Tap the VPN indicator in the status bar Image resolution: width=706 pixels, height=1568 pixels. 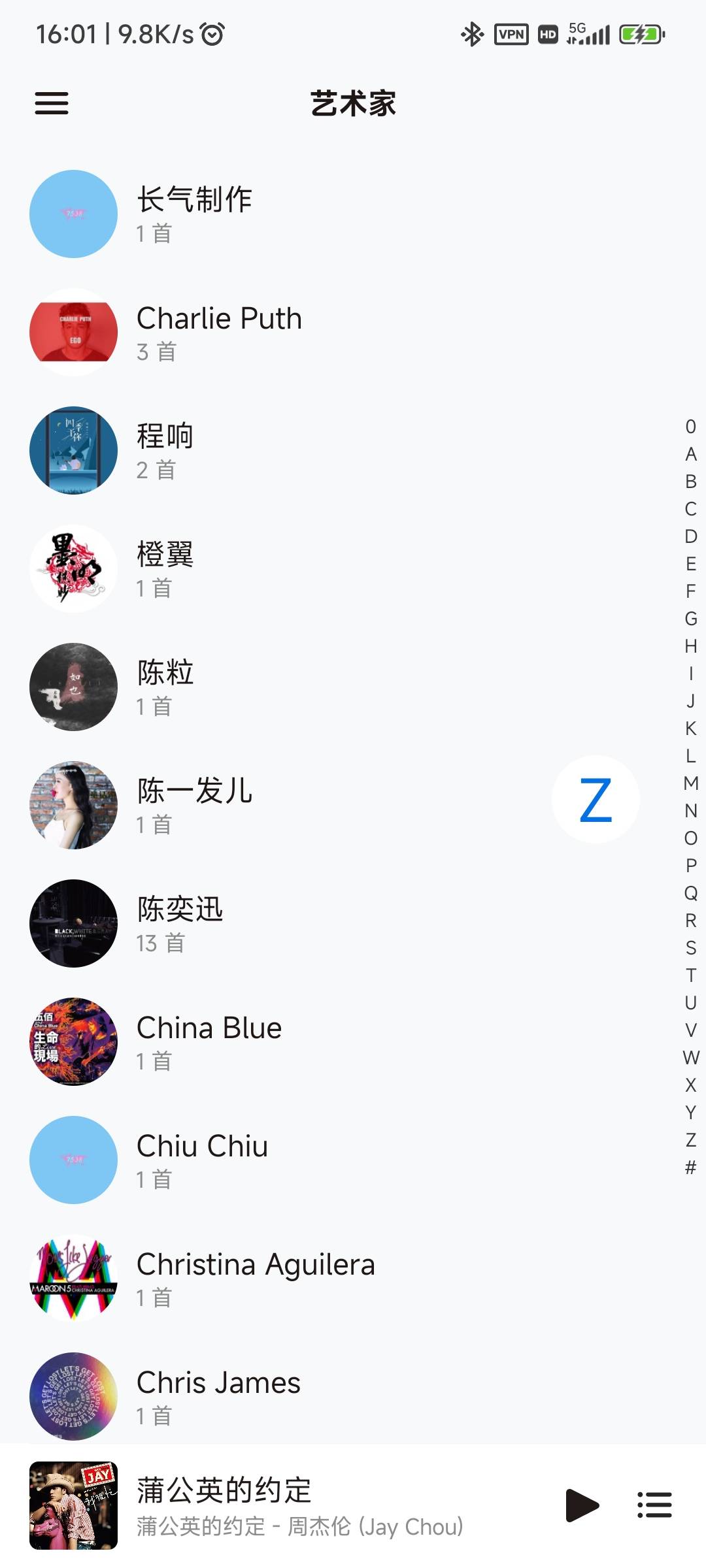click(511, 36)
